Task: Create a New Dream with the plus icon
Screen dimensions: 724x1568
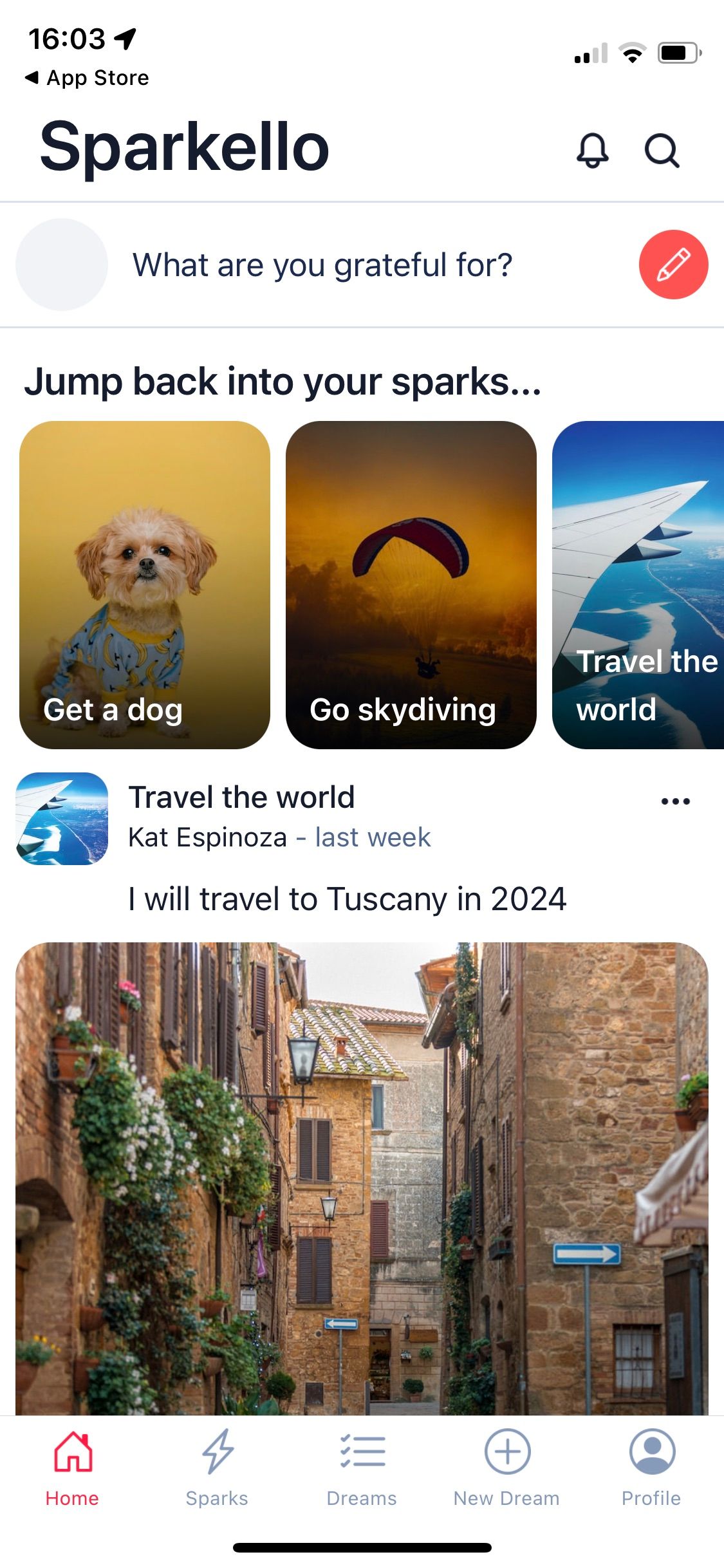Action: tap(506, 1452)
